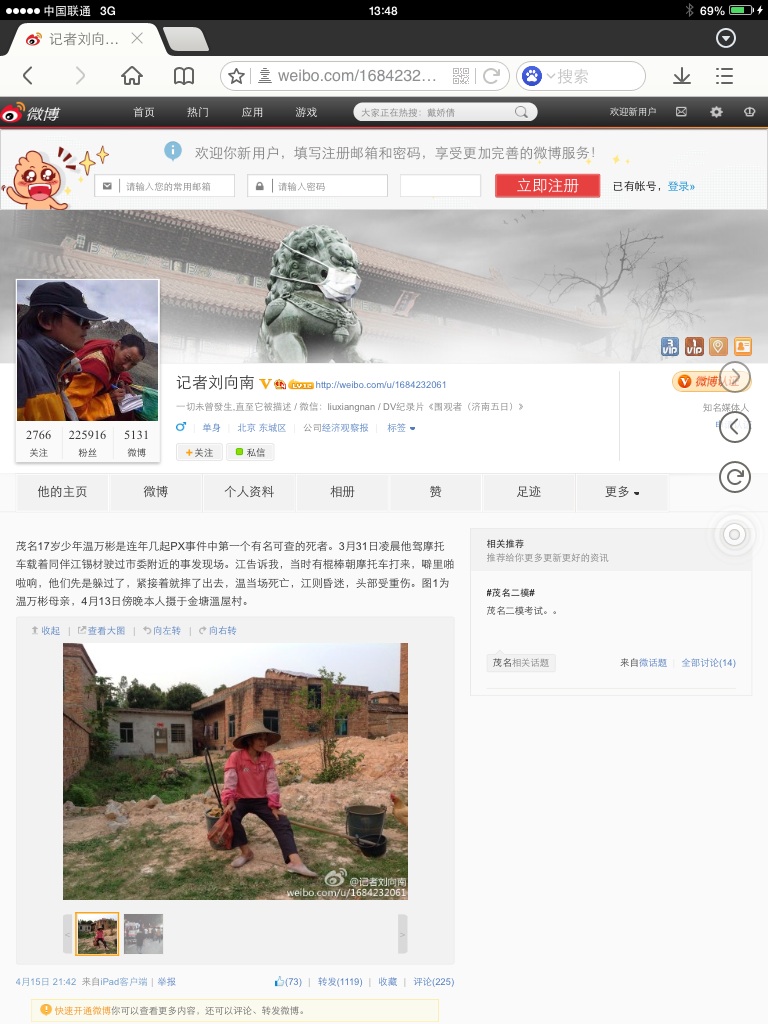Go back to the previous page
Viewport: 768px width, 1024px height.
[28, 76]
